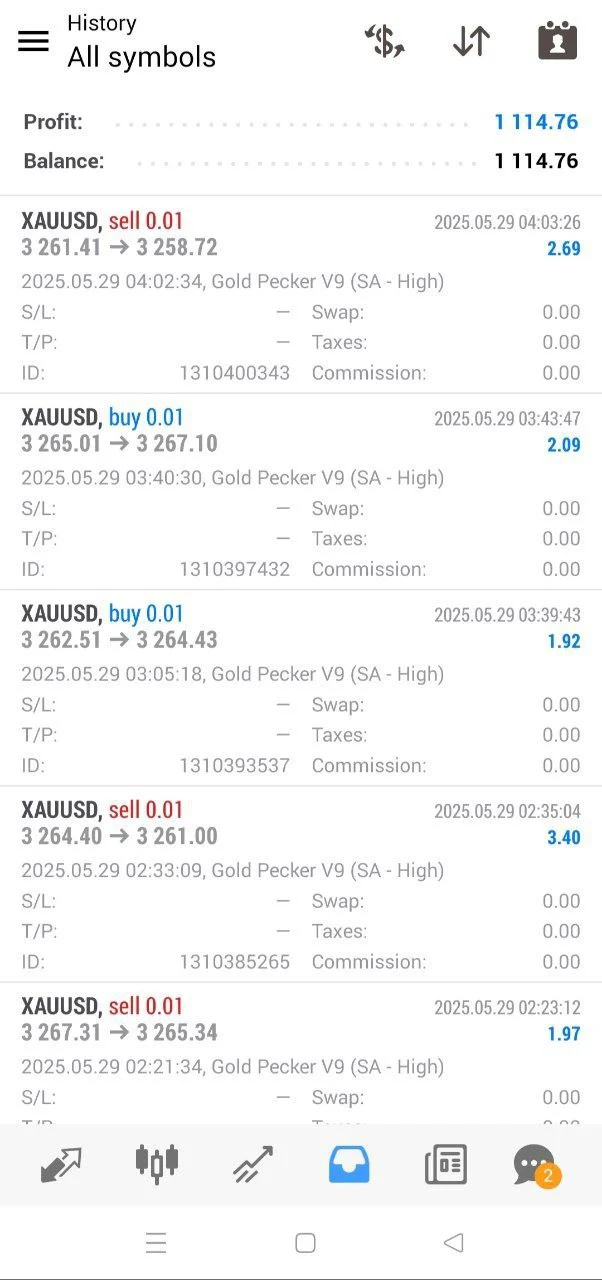Open the symbol filter currency icon
Viewport: 602px width, 1280px height.
tap(385, 41)
